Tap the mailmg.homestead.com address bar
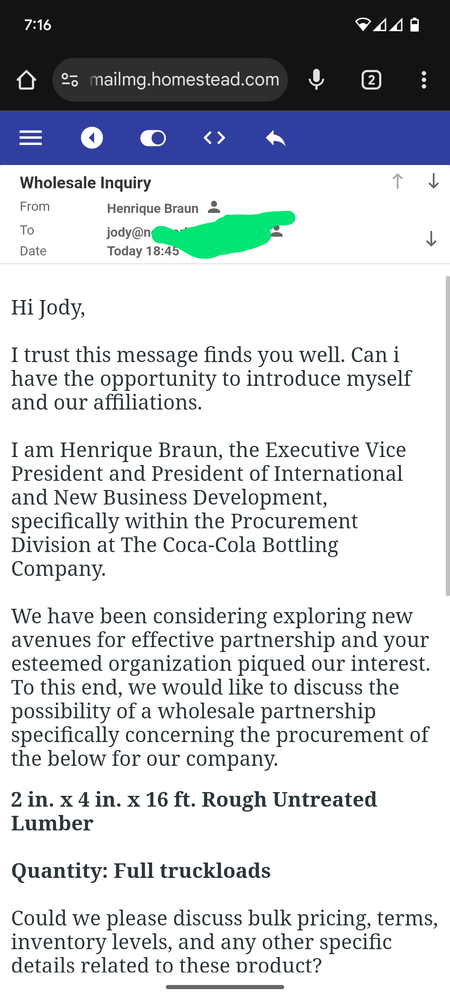Image resolution: width=450 pixels, height=1000 pixels. point(170,80)
